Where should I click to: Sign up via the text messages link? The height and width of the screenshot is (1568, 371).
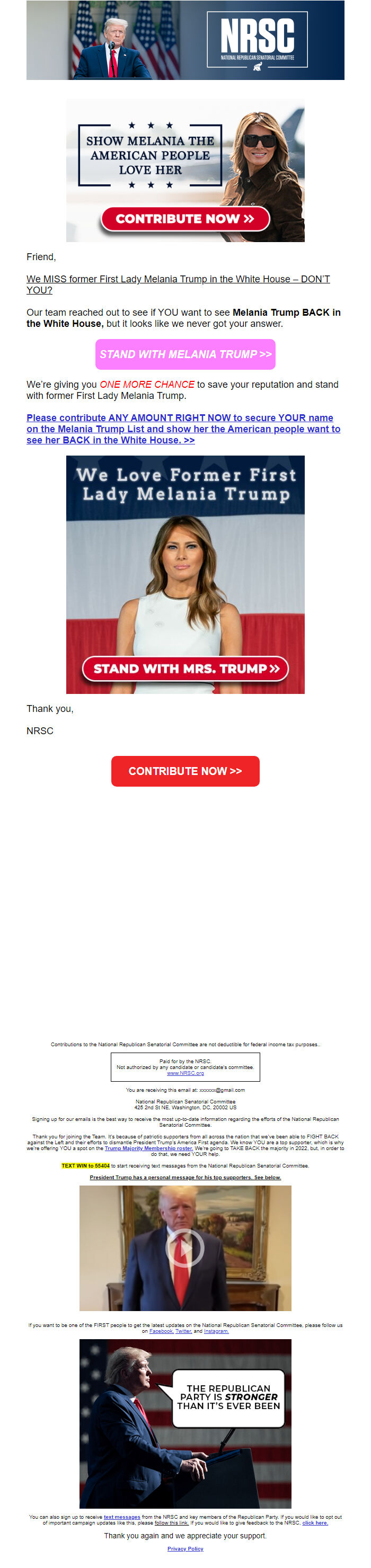[122, 1516]
